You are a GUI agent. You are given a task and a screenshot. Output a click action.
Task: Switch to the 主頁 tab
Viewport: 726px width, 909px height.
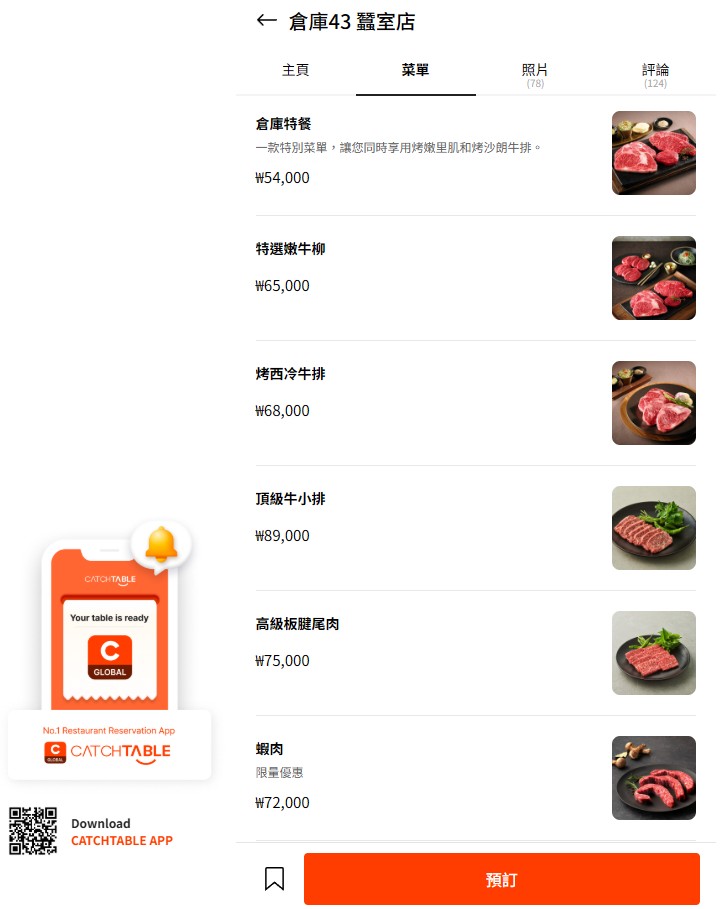coord(295,71)
